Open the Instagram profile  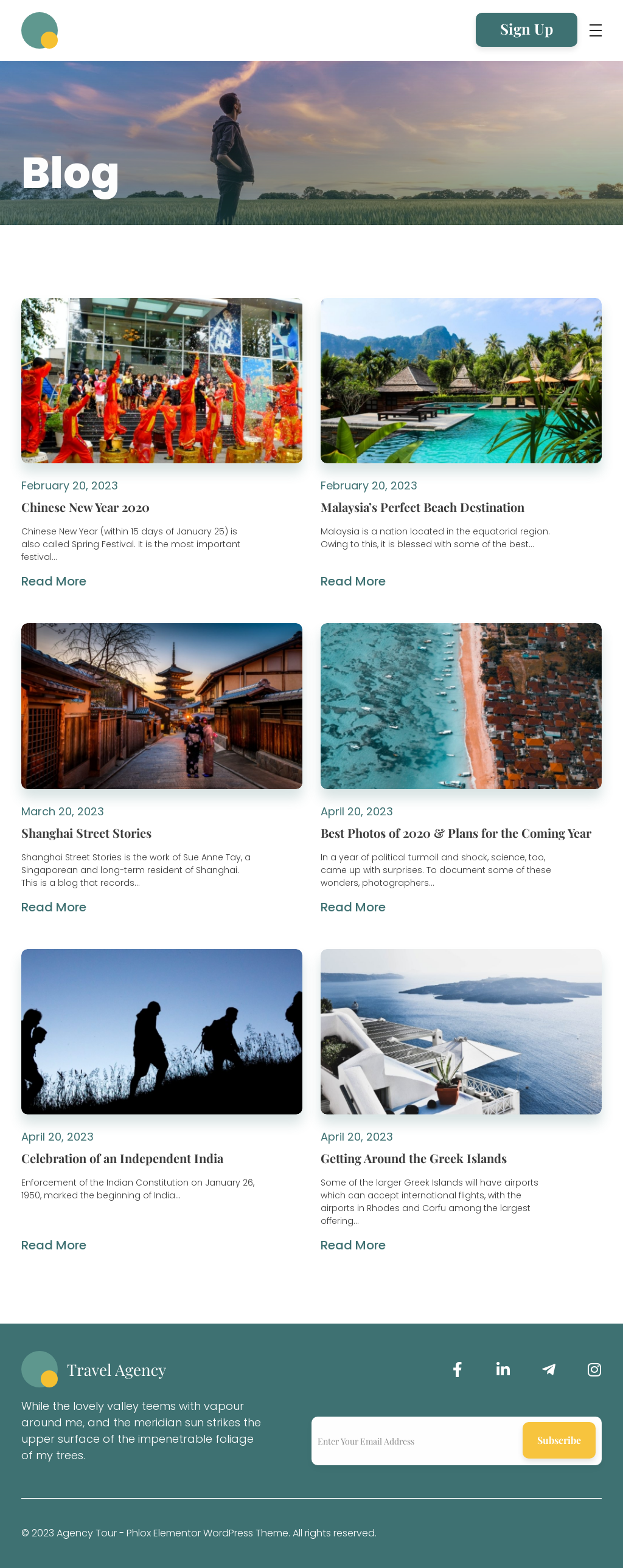[x=594, y=1369]
